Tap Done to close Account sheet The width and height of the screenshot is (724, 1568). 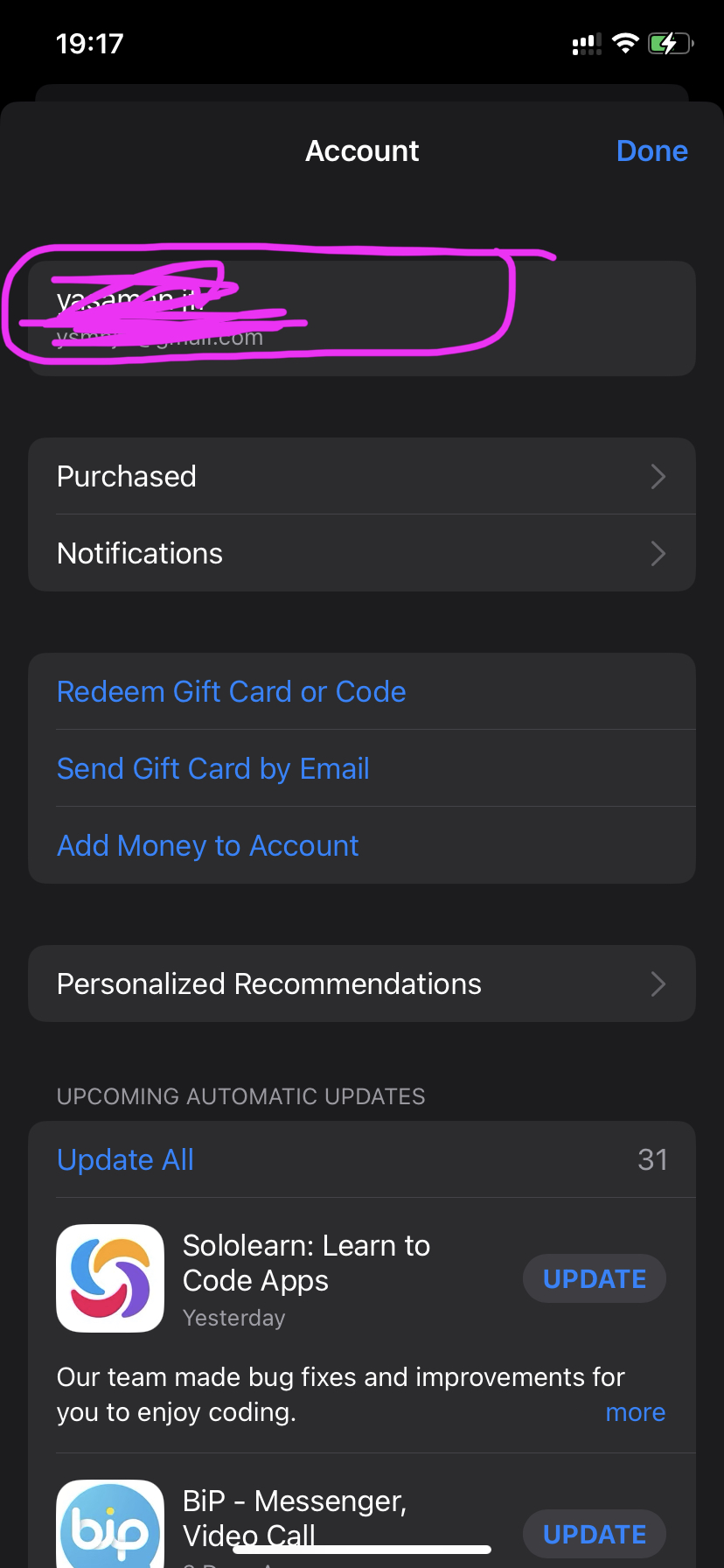(651, 150)
